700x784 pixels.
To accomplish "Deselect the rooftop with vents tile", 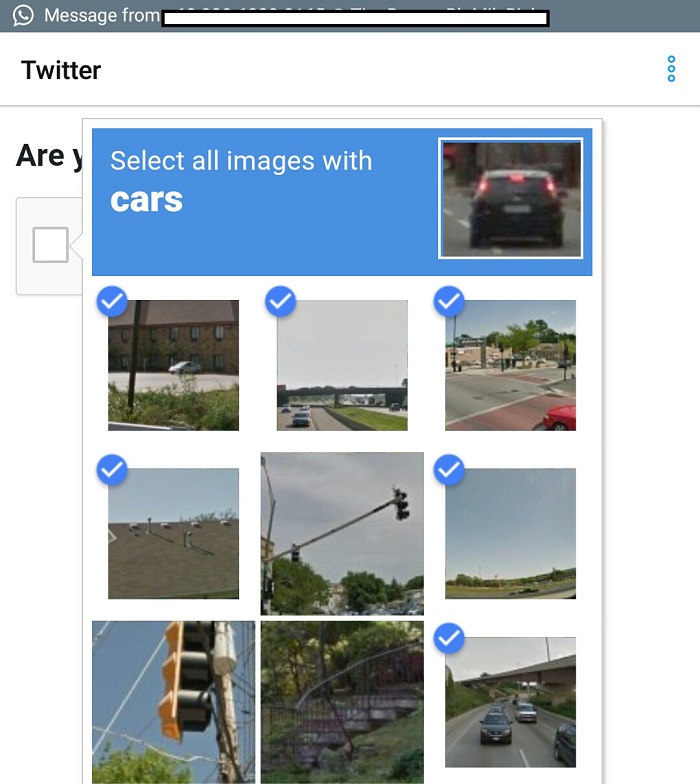I will coord(173,533).
